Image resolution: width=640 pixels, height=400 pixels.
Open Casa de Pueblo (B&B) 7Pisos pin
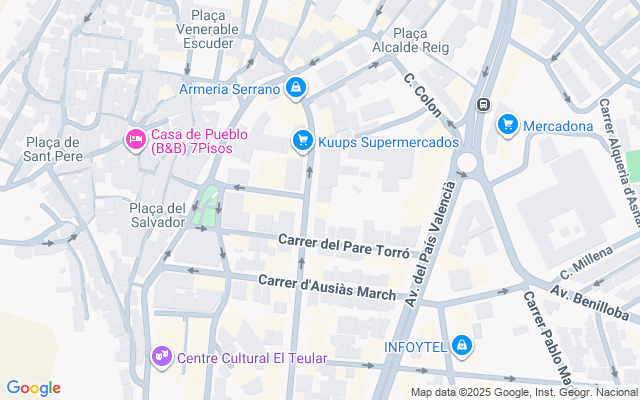coord(134,142)
